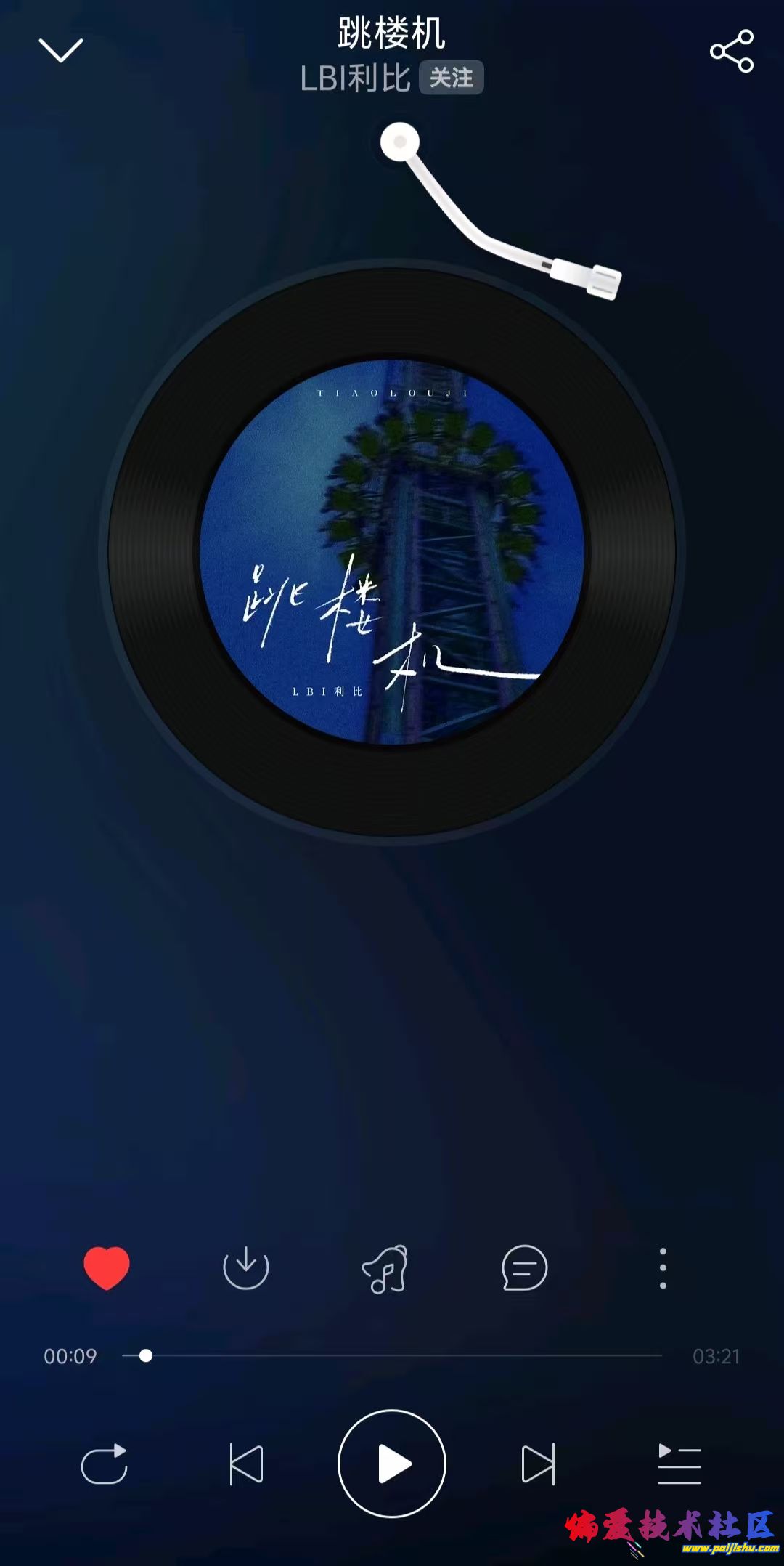Screen dimensions: 784x1566
Task: Tap the vinyl album cover to show lyrics
Action: (392, 552)
